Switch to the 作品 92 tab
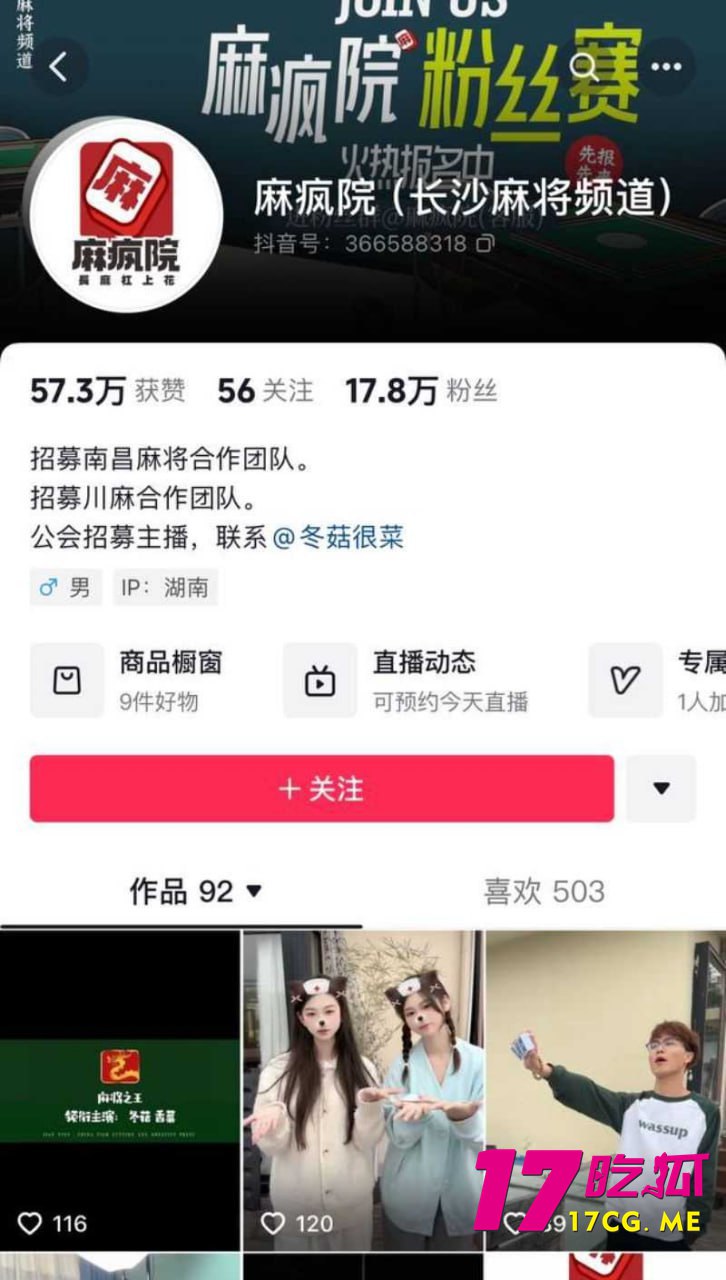This screenshot has height=1280, width=726. tap(195, 891)
